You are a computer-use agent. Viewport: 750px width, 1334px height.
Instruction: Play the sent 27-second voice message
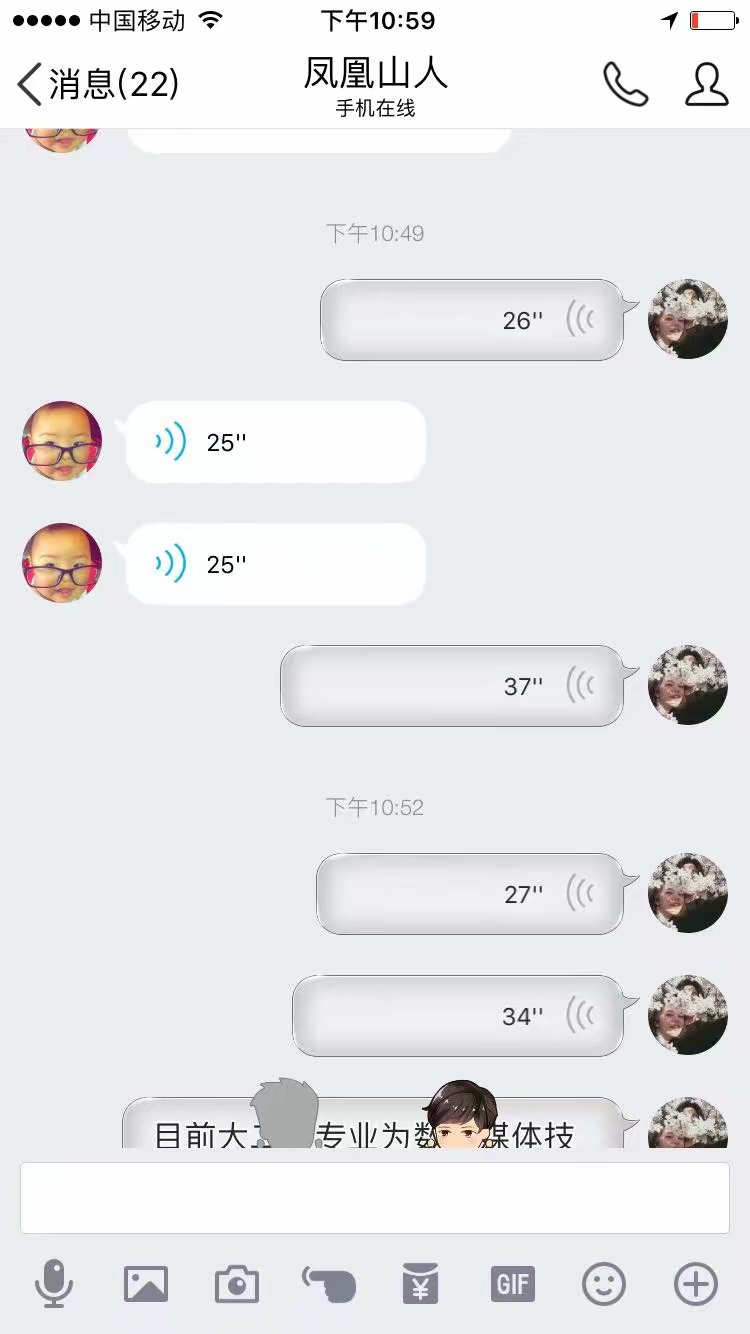(x=470, y=894)
